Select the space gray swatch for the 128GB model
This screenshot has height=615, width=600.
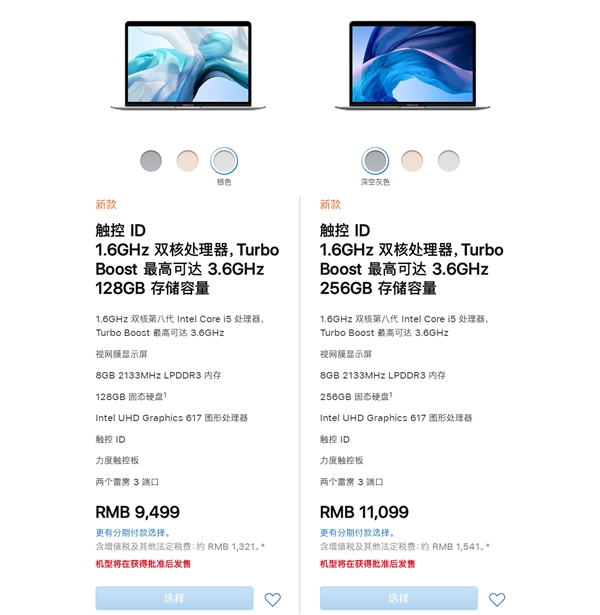pos(151,160)
